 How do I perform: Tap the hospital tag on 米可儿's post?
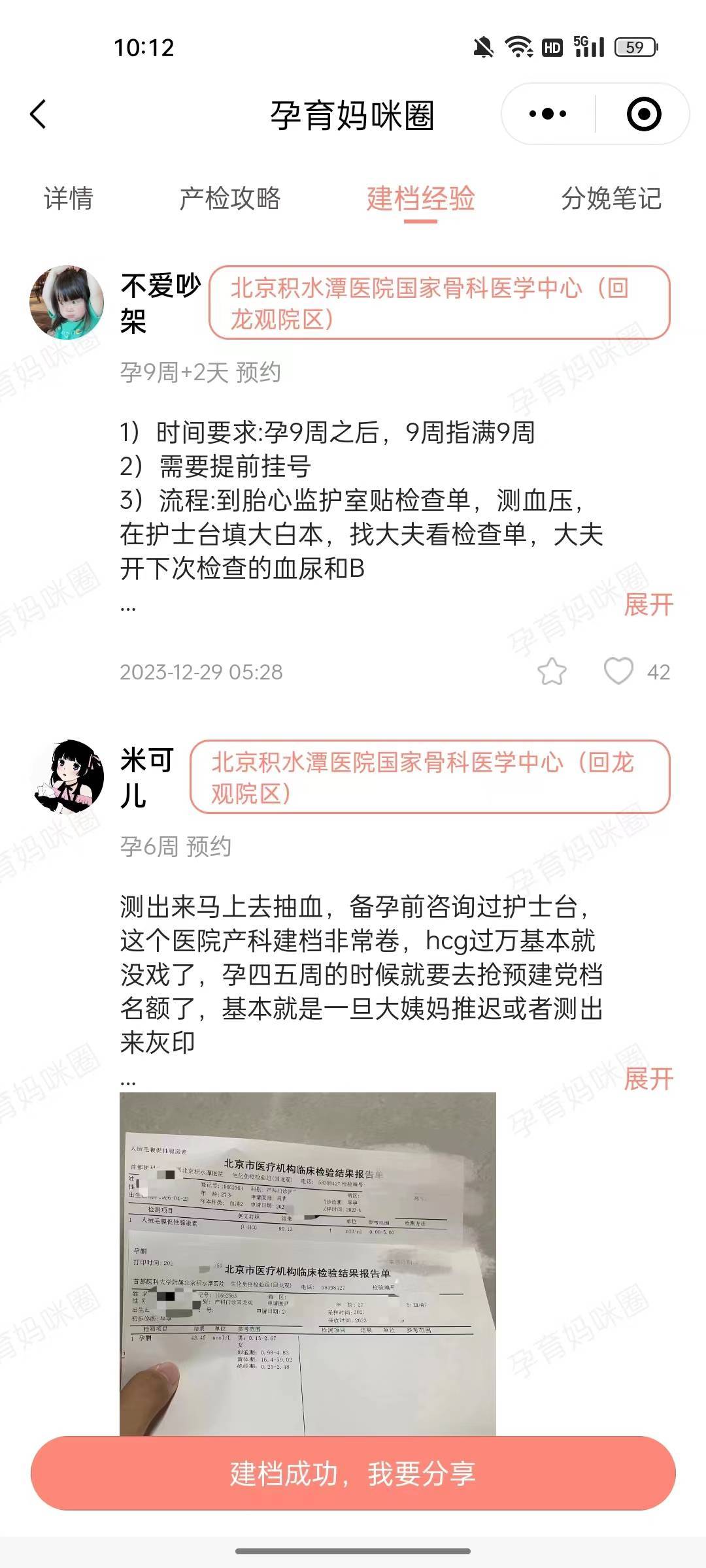coord(430,777)
